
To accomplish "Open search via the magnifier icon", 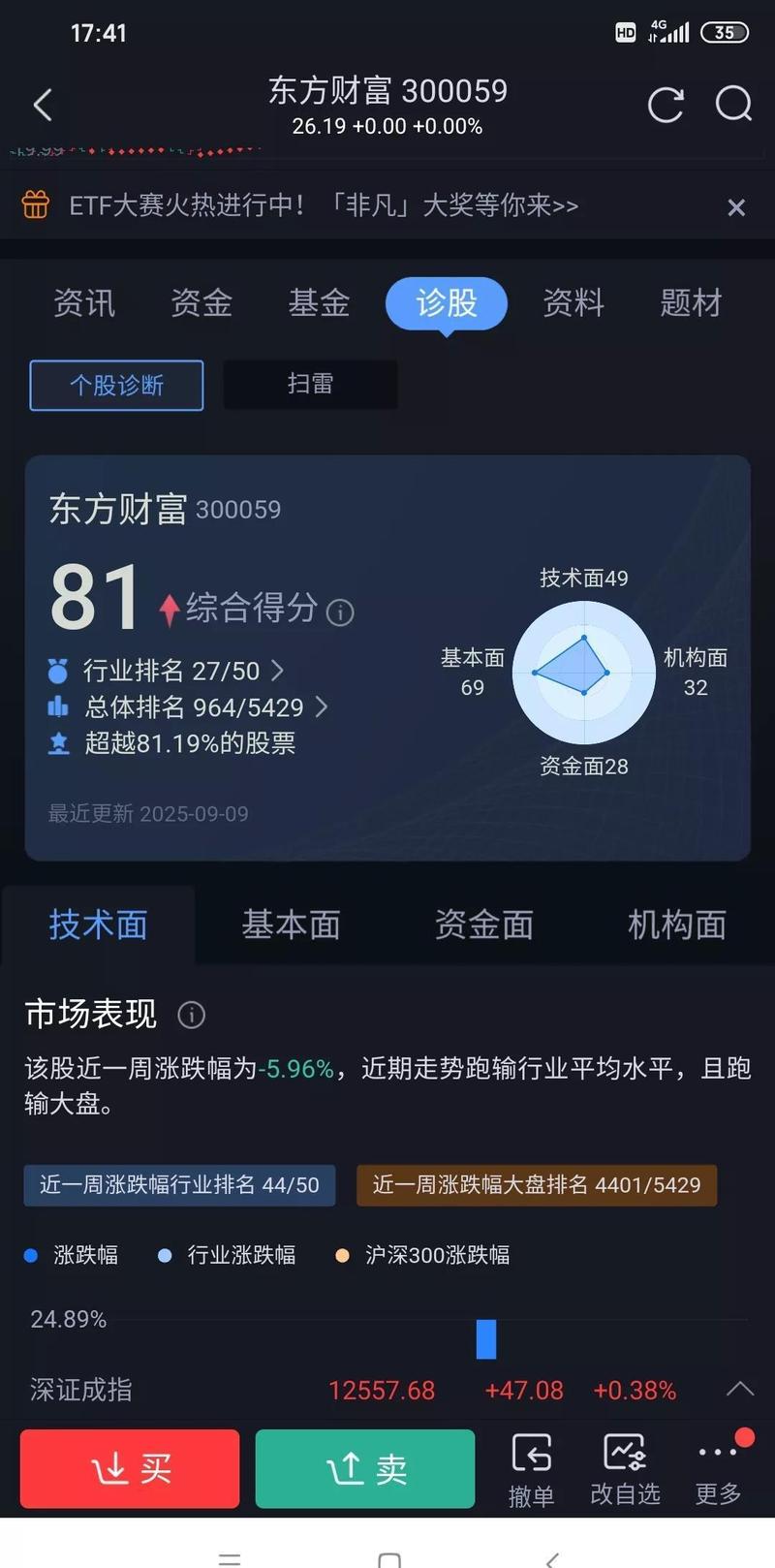I will [x=733, y=107].
